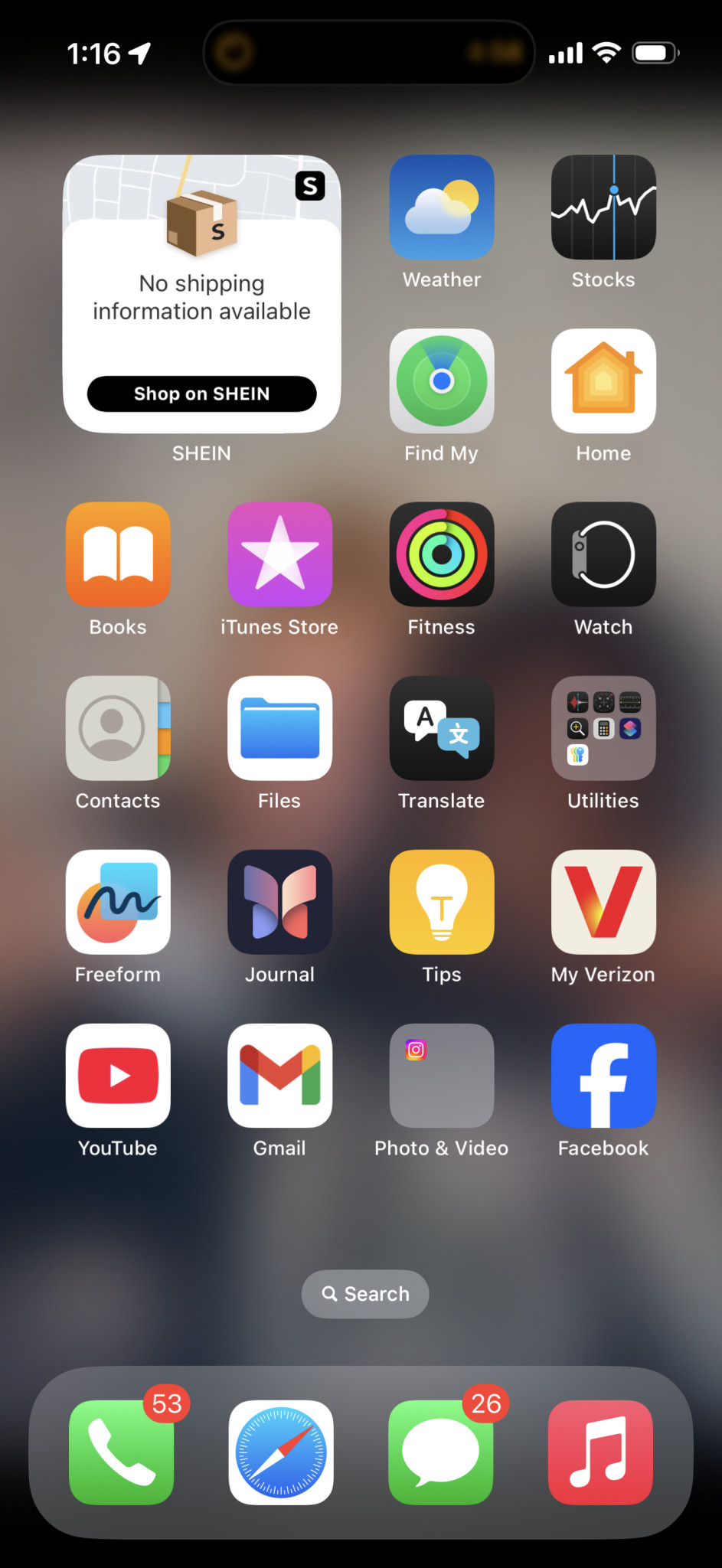Open Find My
Viewport: 722px width, 1568px height.
coord(442,381)
